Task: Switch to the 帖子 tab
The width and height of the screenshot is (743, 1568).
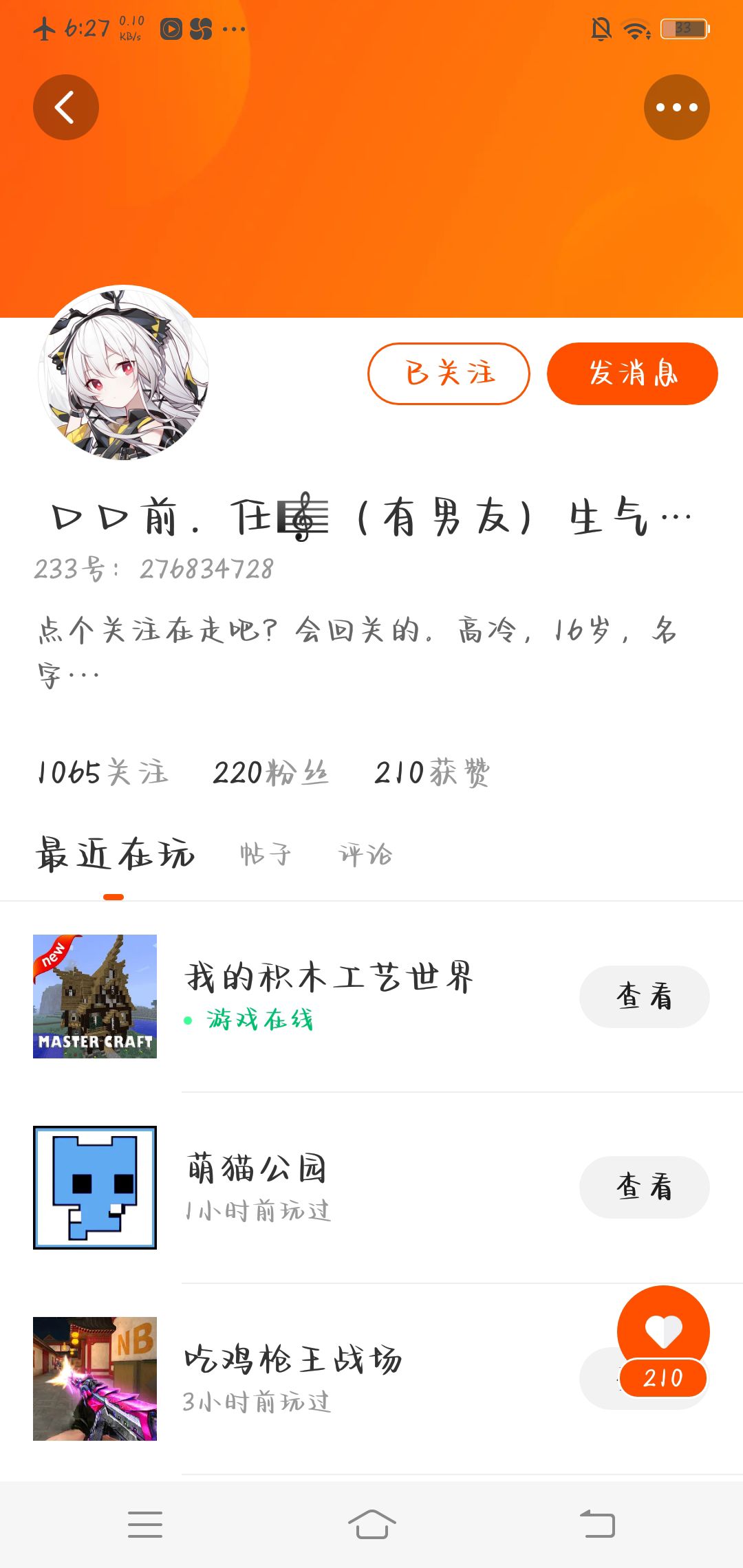Action: (266, 855)
